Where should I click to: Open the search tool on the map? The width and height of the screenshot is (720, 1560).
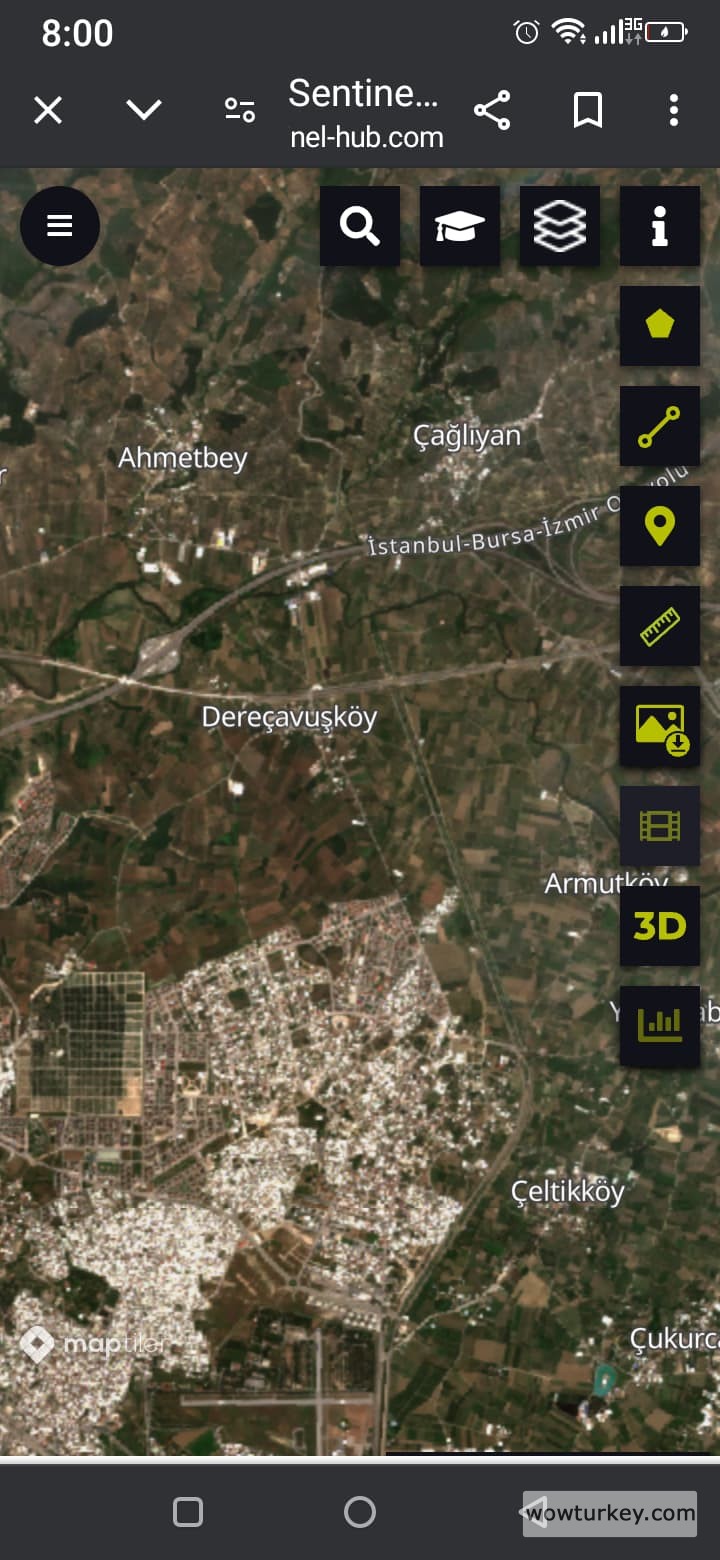point(360,226)
